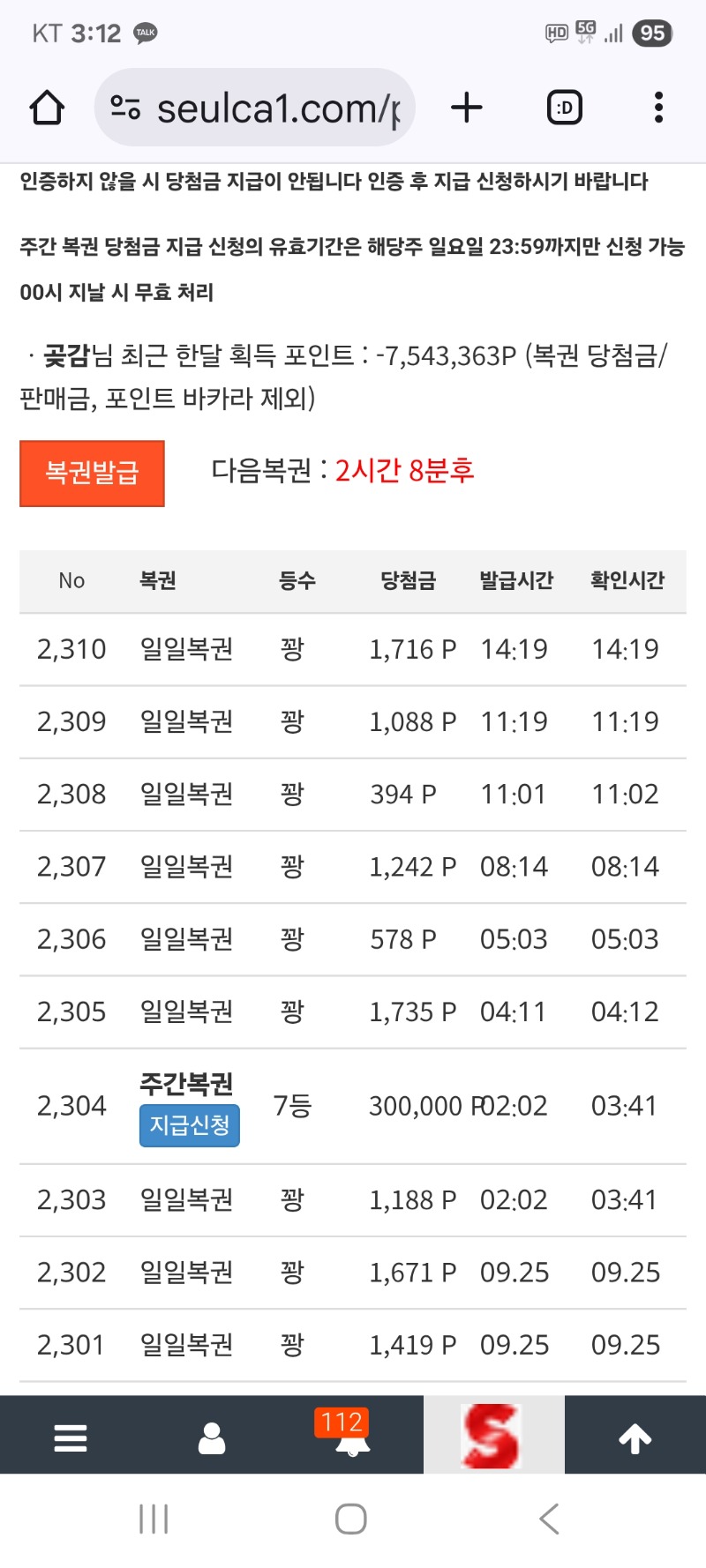Jump to top with the up arrow
The image size is (706, 1568).
pyautogui.click(x=635, y=1437)
